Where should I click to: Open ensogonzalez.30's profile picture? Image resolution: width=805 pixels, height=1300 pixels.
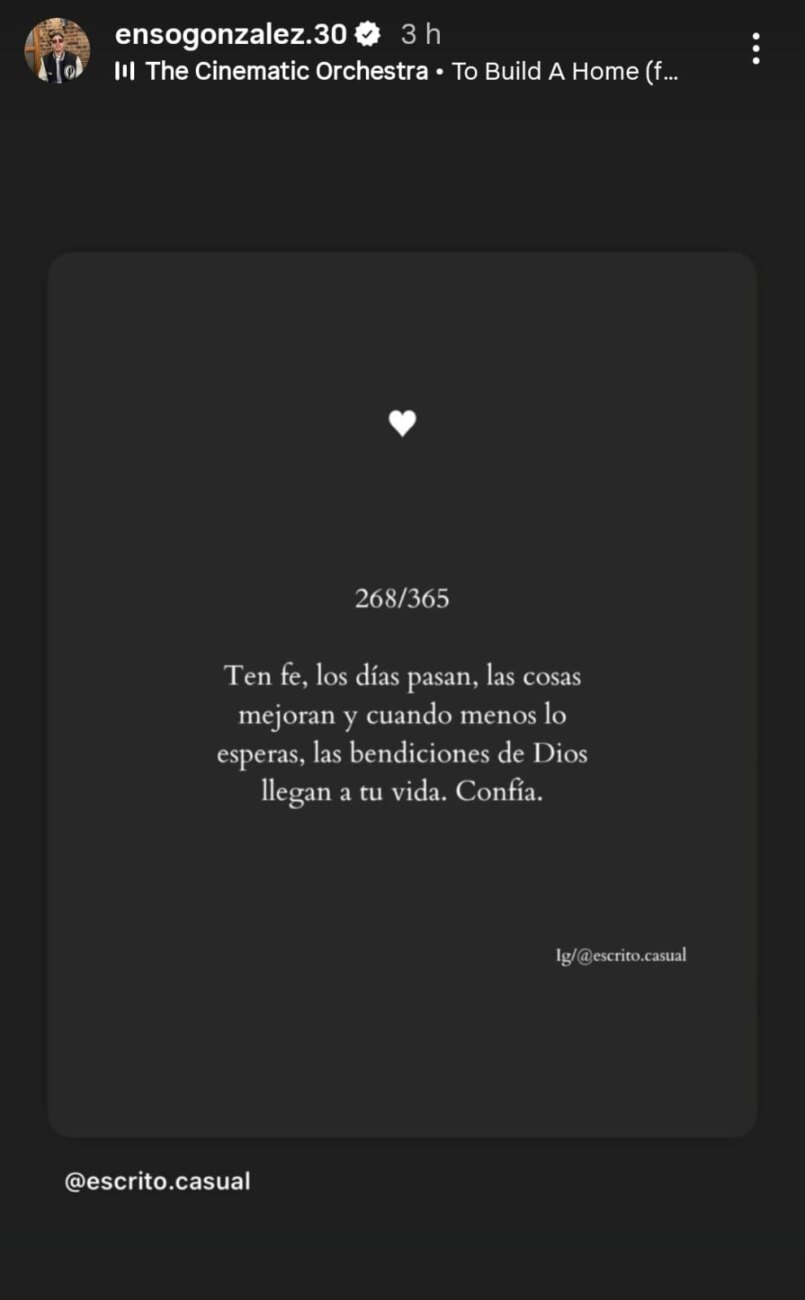coord(57,51)
